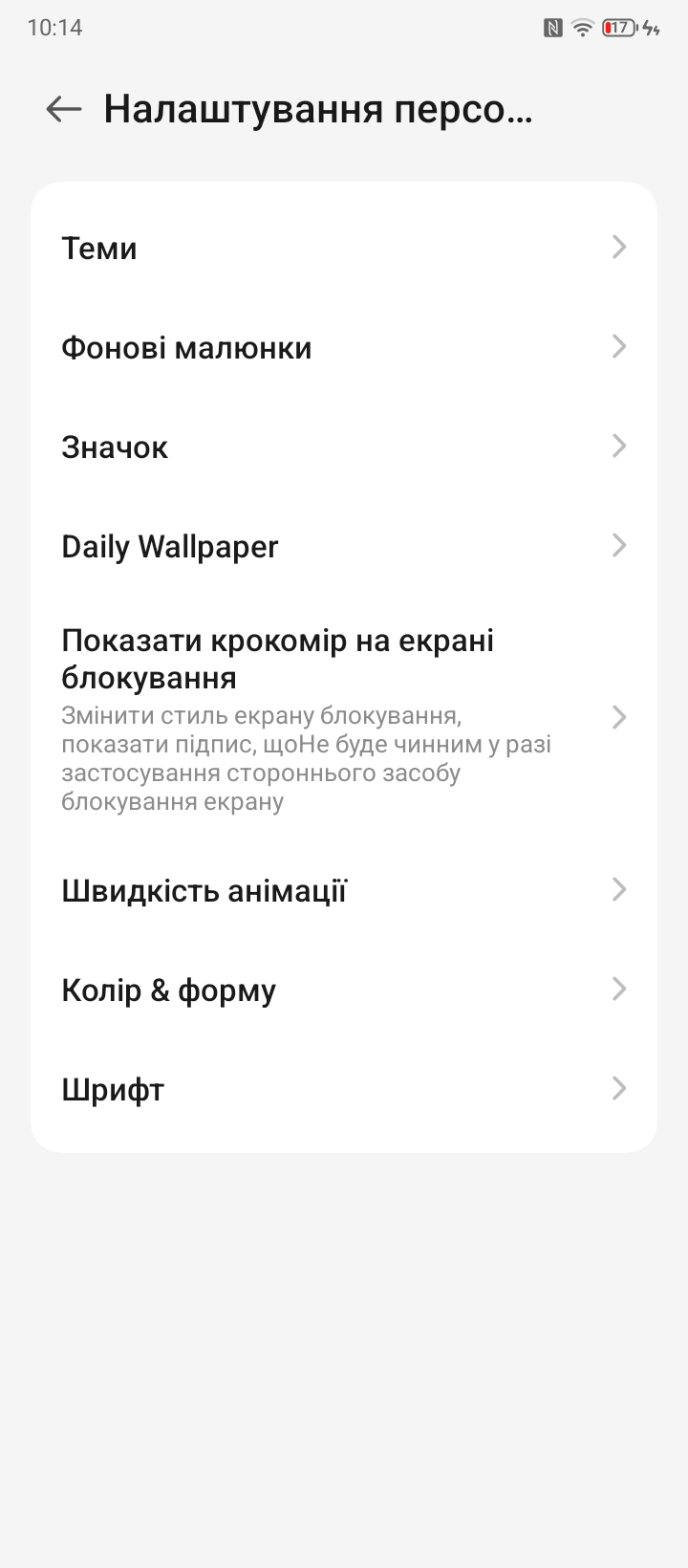Open Показати крокомір на екрані блокування
This screenshot has height=1568, width=688.
pos(343,717)
